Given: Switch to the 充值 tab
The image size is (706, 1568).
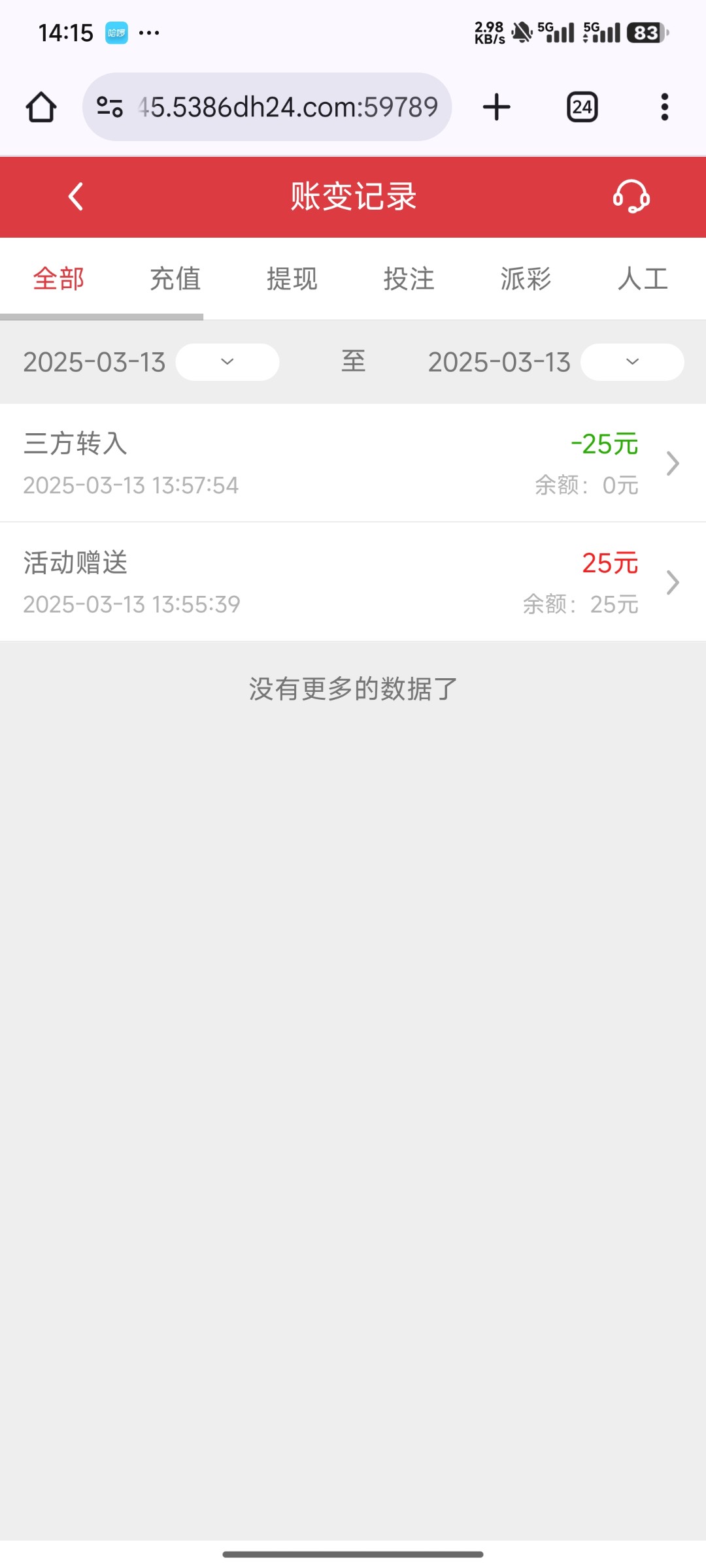Looking at the screenshot, I should (x=175, y=279).
